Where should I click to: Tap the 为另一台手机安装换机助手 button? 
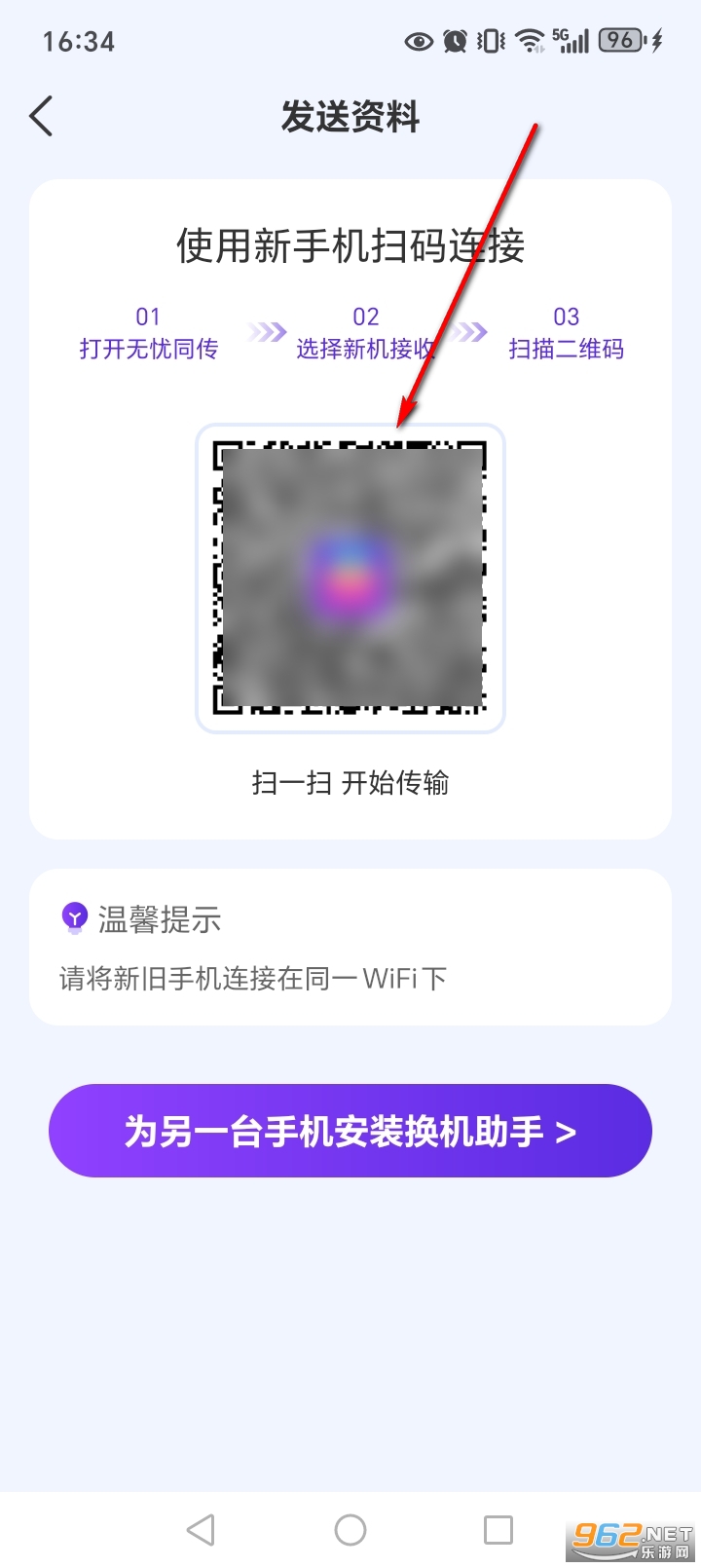[x=350, y=1130]
